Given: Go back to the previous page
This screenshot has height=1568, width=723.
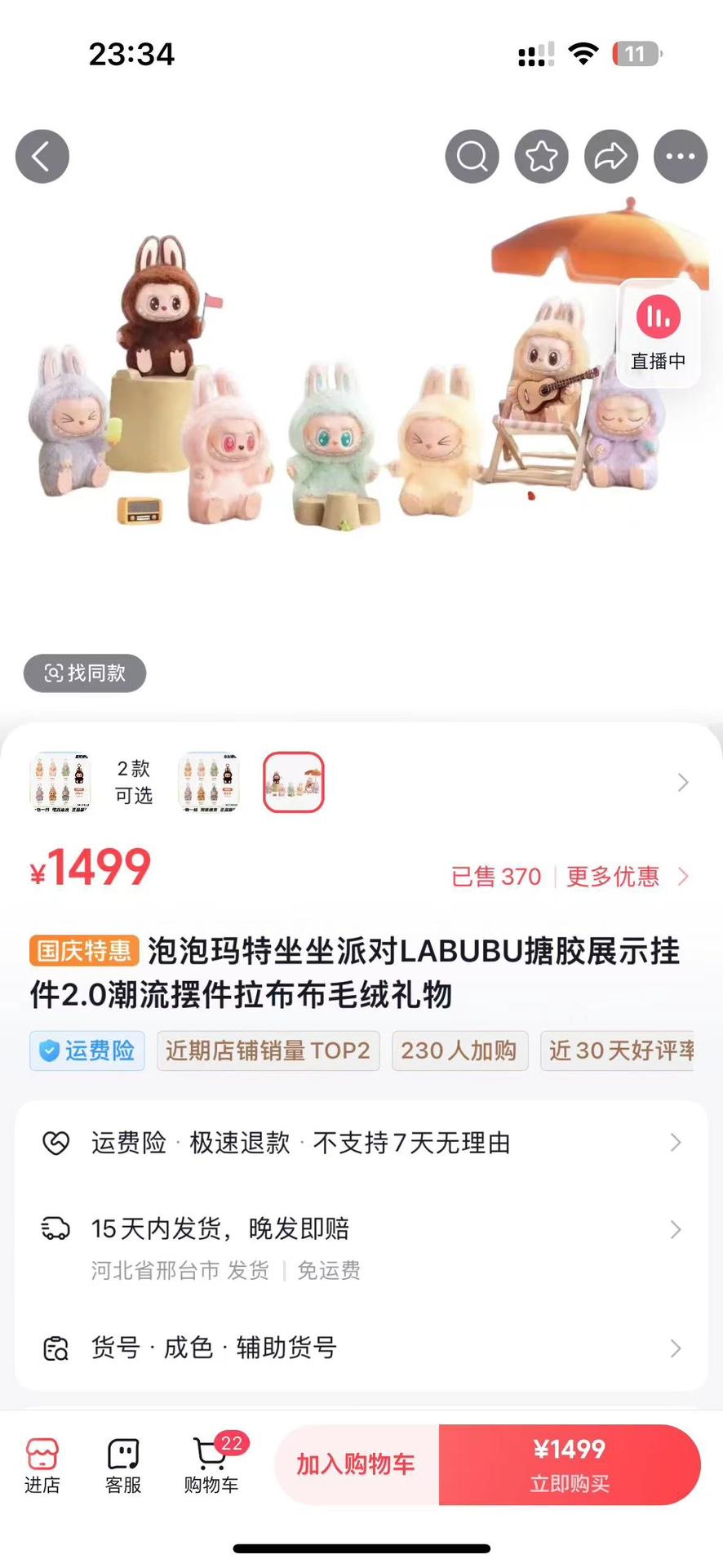Looking at the screenshot, I should [42, 156].
